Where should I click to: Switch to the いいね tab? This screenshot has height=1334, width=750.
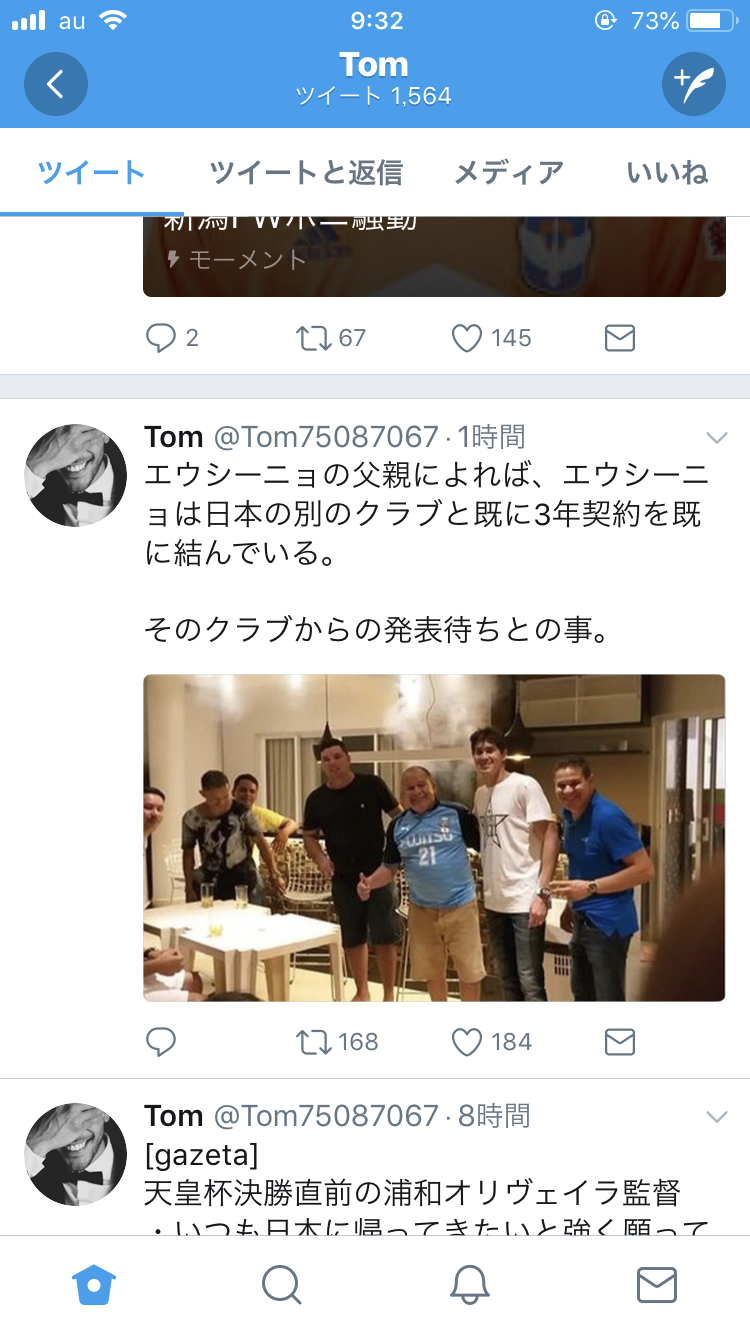pyautogui.click(x=667, y=173)
